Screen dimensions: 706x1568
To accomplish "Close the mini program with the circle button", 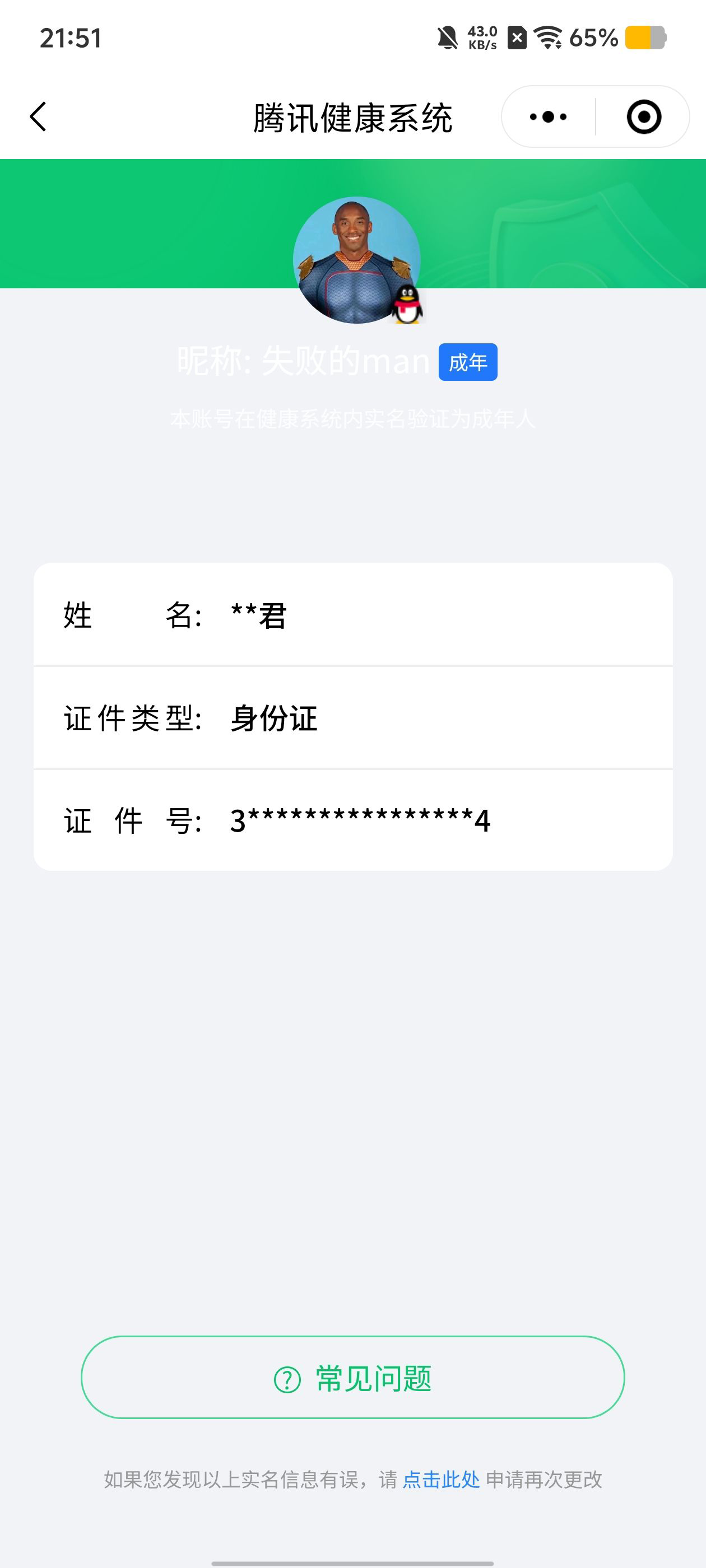I will pyautogui.click(x=643, y=116).
